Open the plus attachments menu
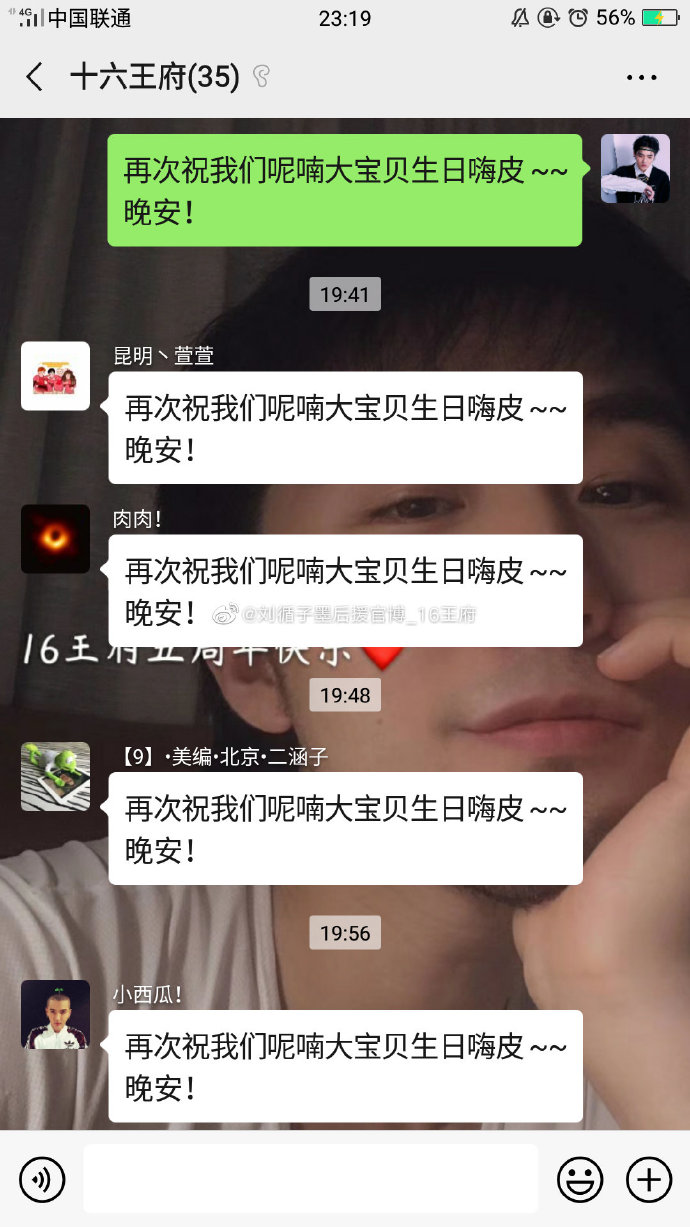This screenshot has width=690, height=1227. (648, 1180)
